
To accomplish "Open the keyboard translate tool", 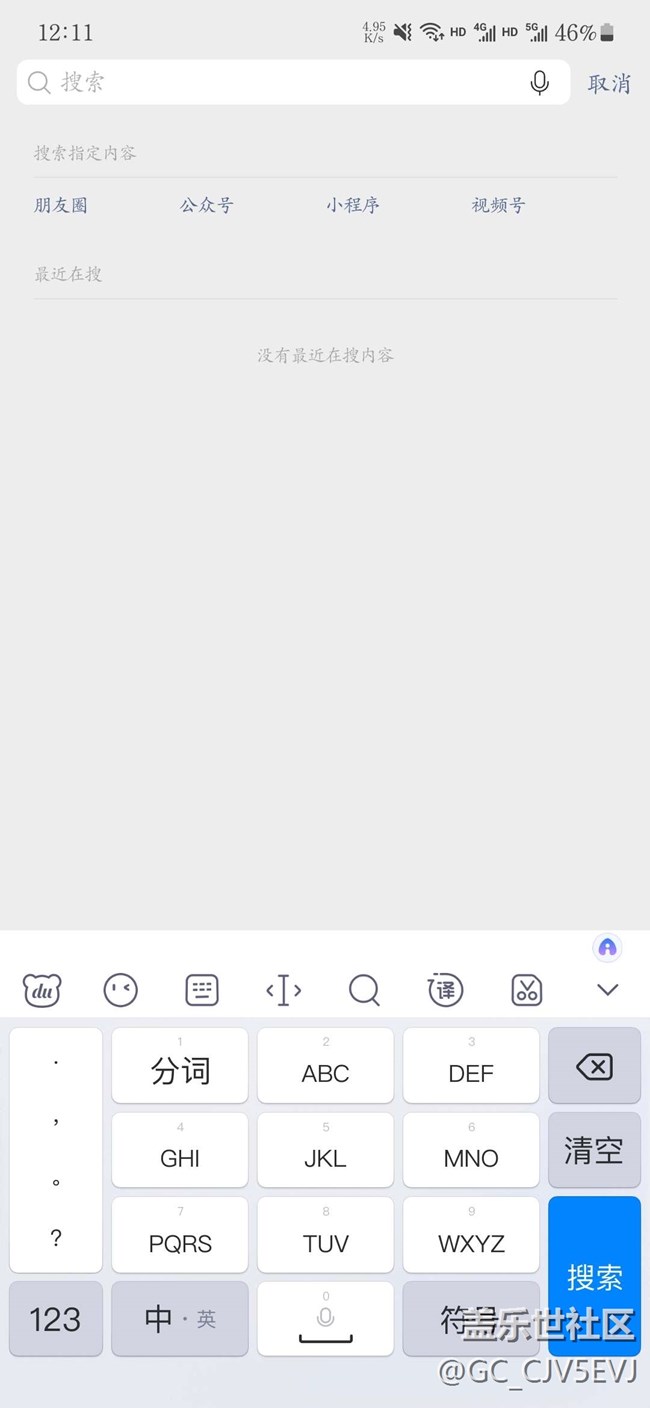I will tap(445, 990).
